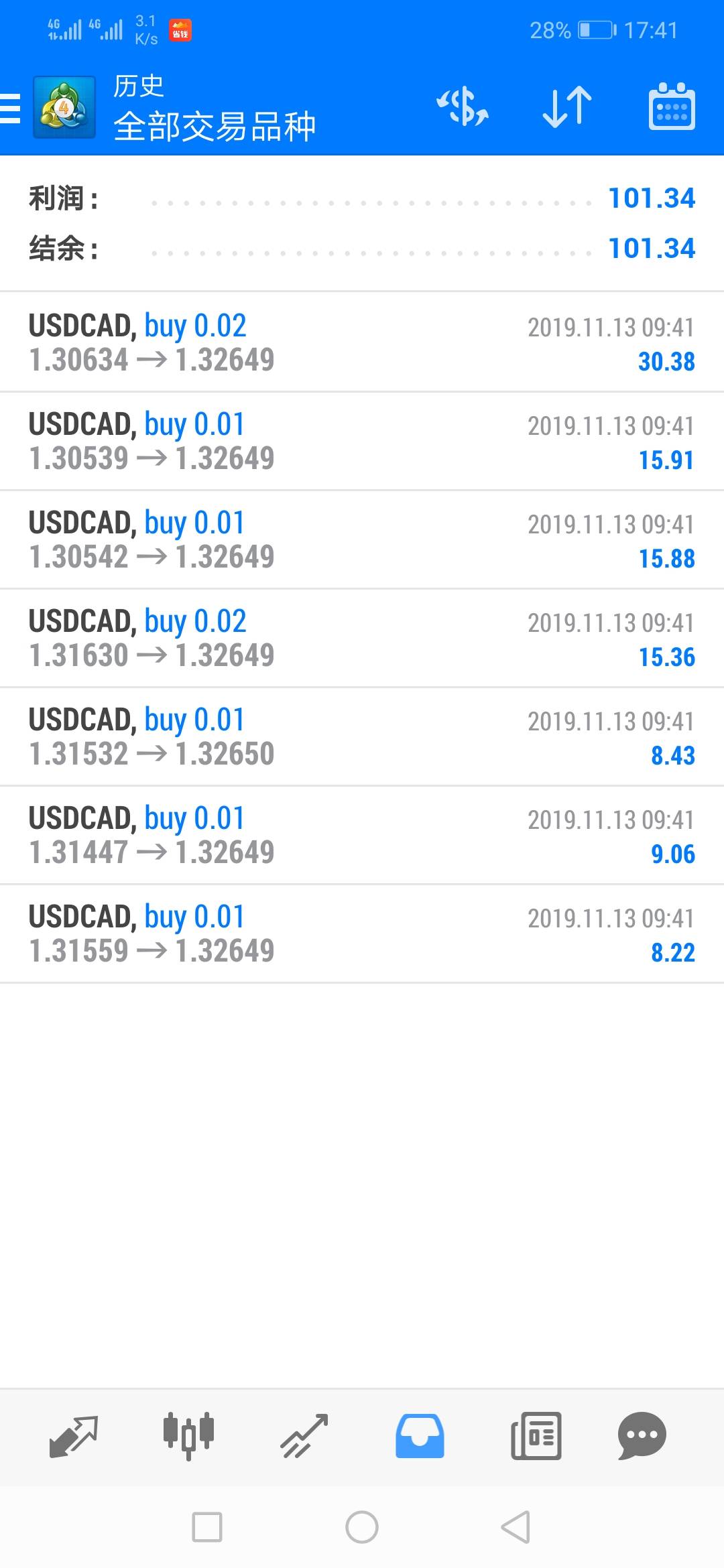Image resolution: width=724 pixels, height=1568 pixels.
Task: Open the symbol filter currency icon
Action: pos(462,107)
